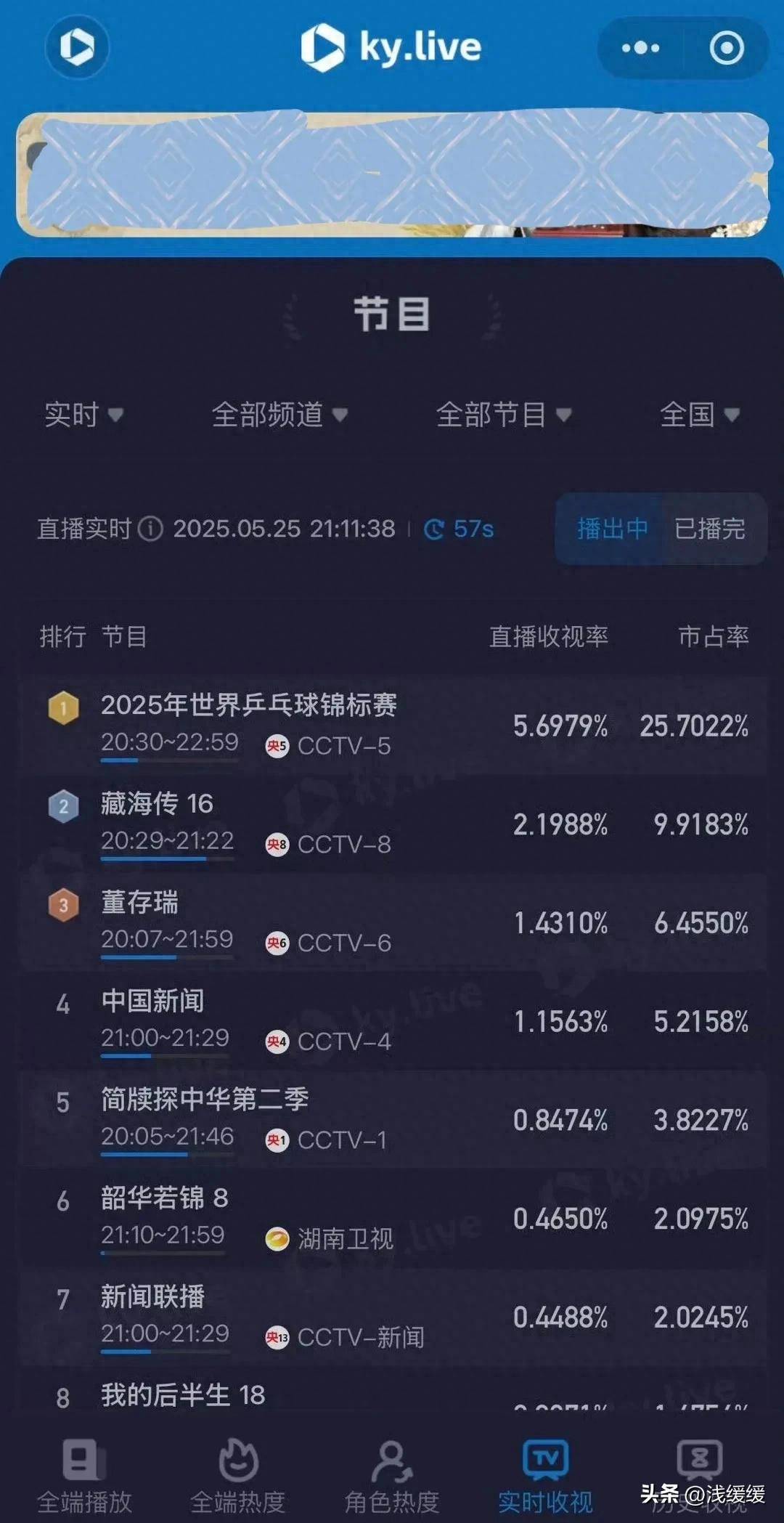Expand the 全国 region dropdown

(700, 415)
